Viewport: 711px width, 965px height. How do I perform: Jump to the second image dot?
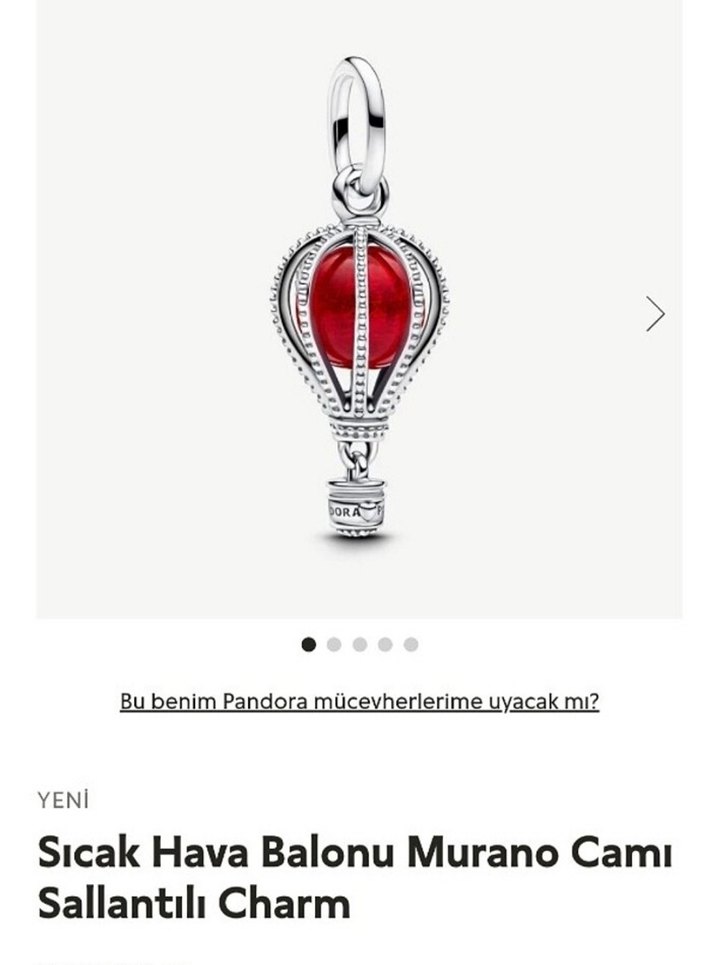pos(334,645)
